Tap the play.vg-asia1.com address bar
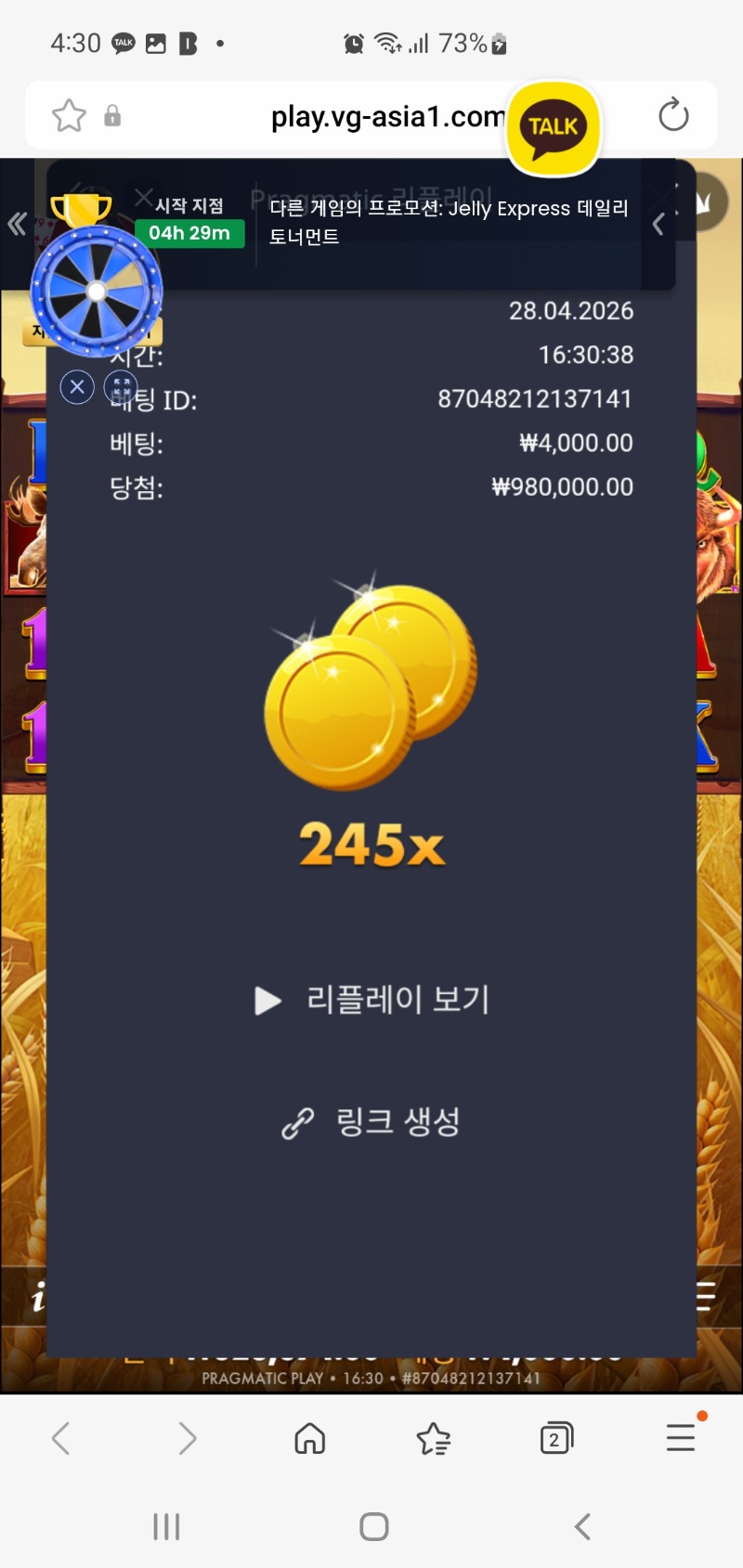This screenshot has width=743, height=1568. click(381, 117)
